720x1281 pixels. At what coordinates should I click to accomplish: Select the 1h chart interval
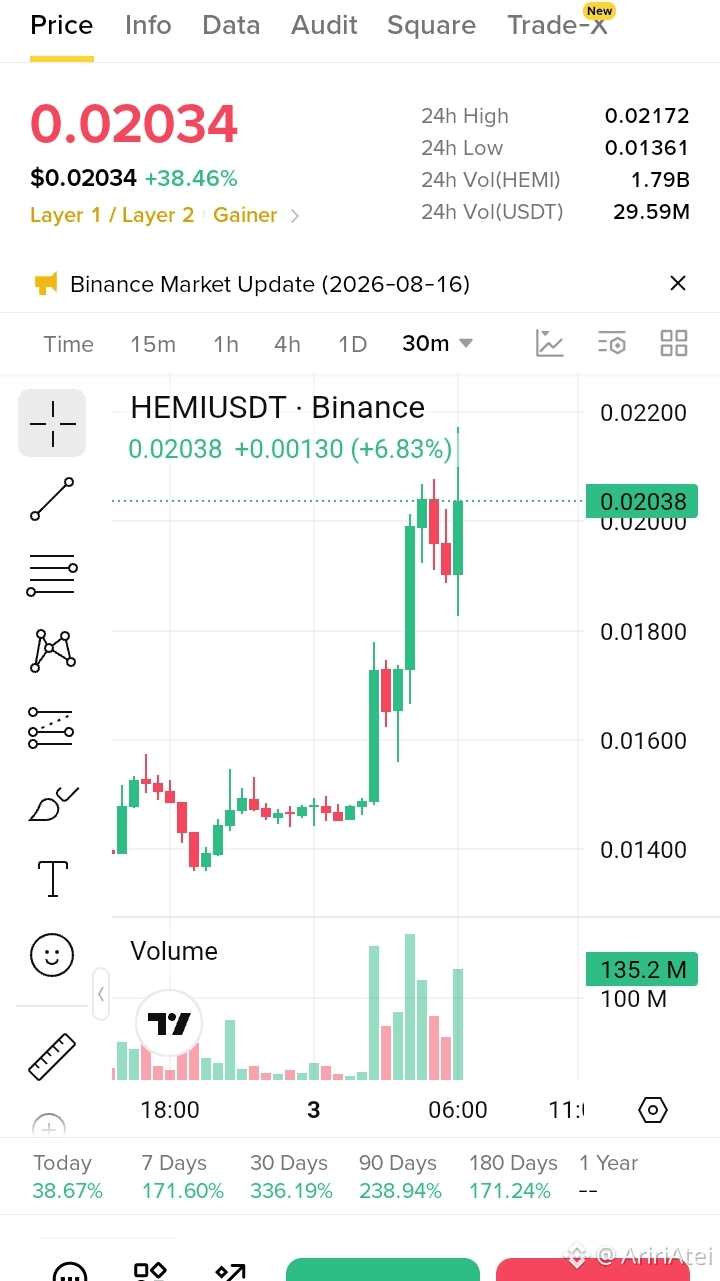226,344
